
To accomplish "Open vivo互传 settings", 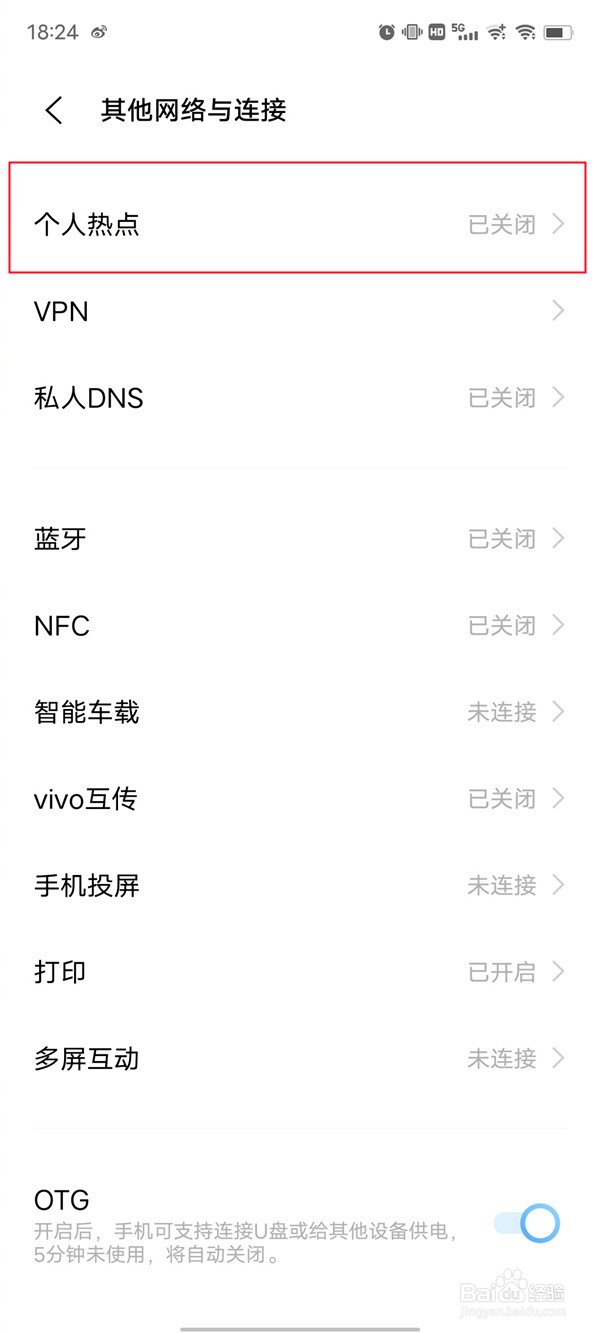I will [x=300, y=799].
